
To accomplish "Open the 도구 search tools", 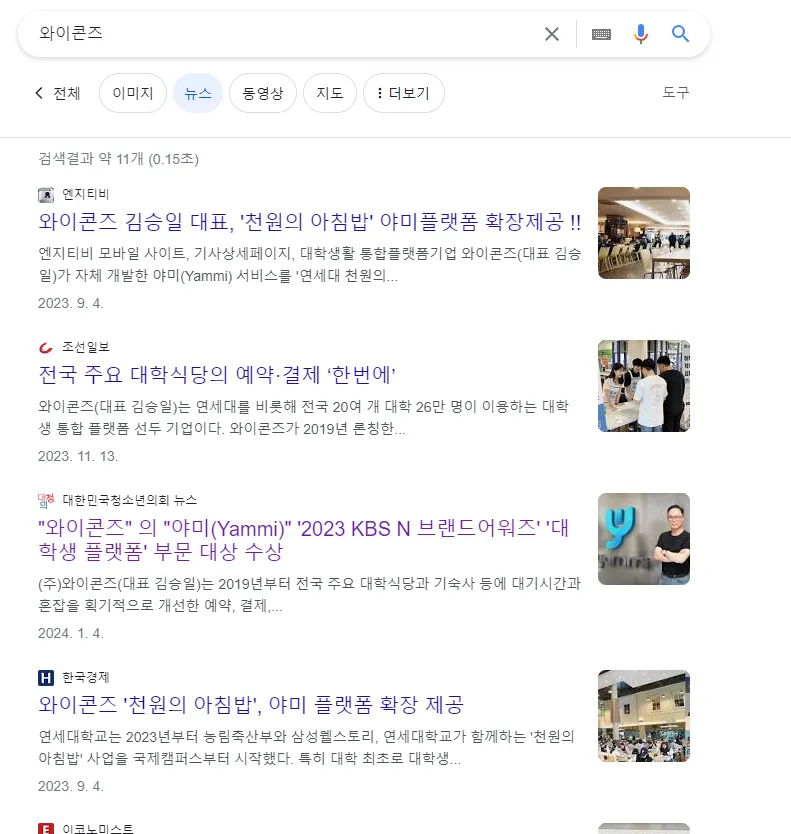I will point(676,93).
